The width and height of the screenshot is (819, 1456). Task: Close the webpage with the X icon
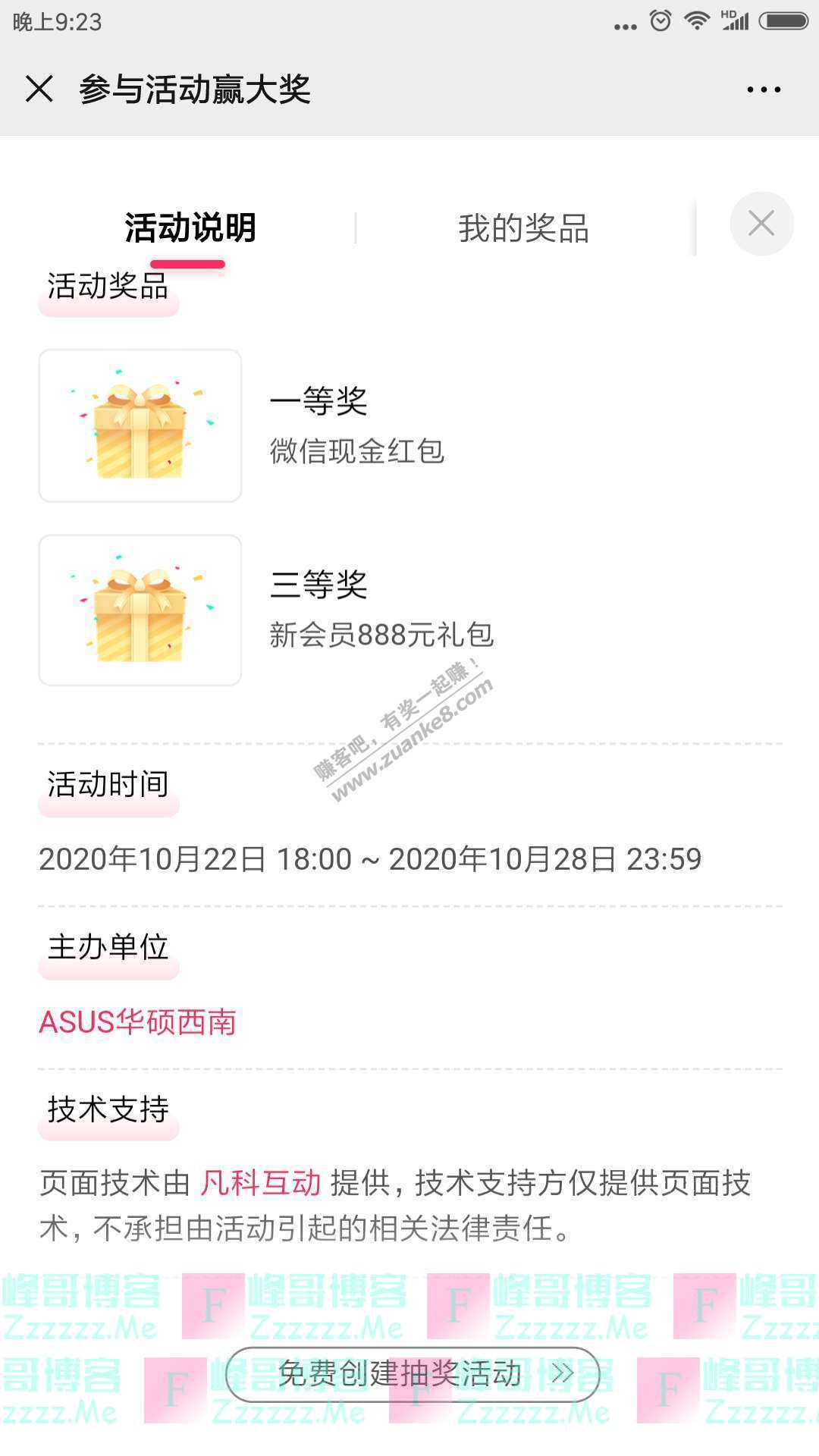click(x=39, y=89)
